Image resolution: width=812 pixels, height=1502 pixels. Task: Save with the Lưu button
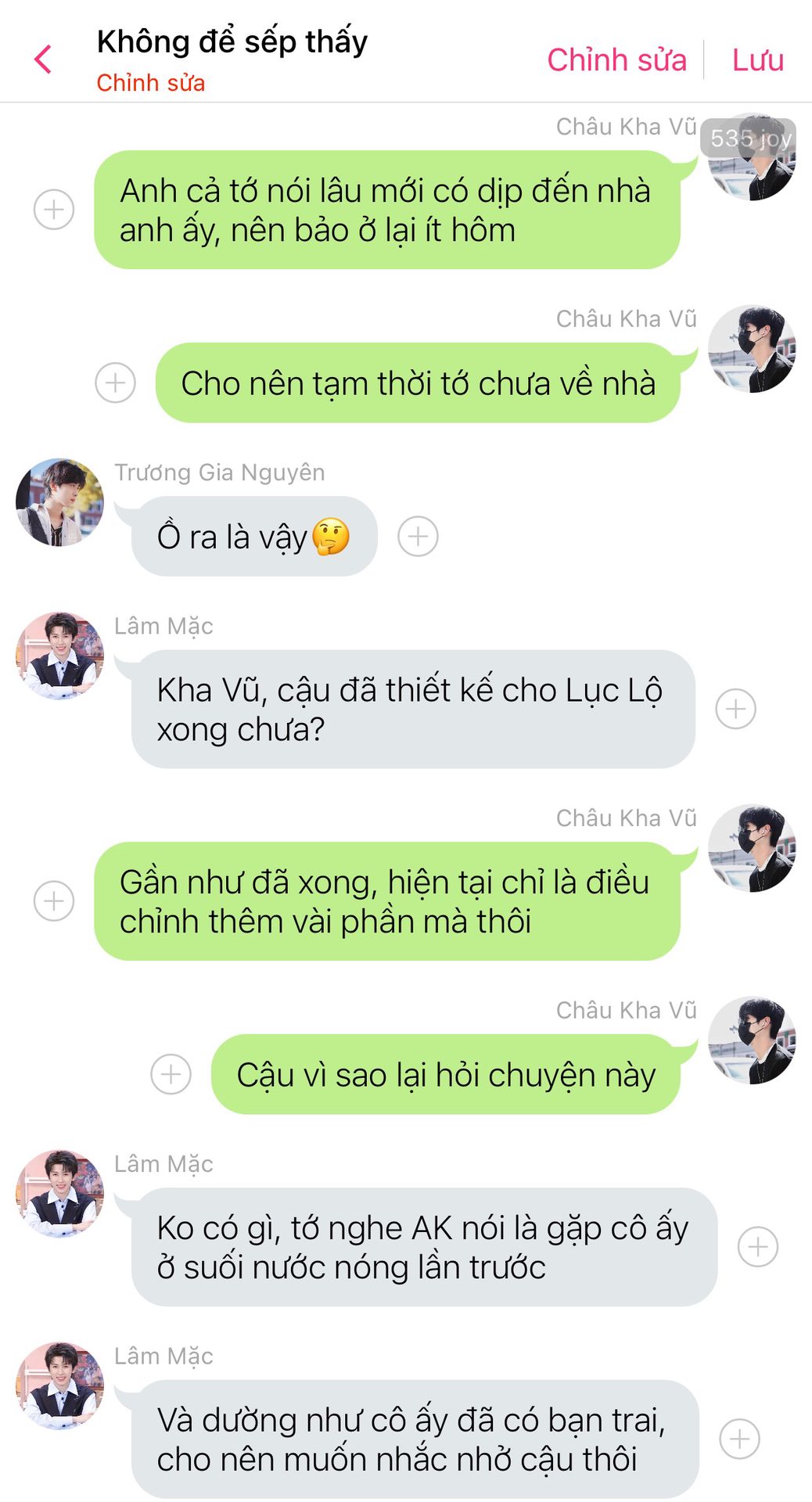click(757, 60)
